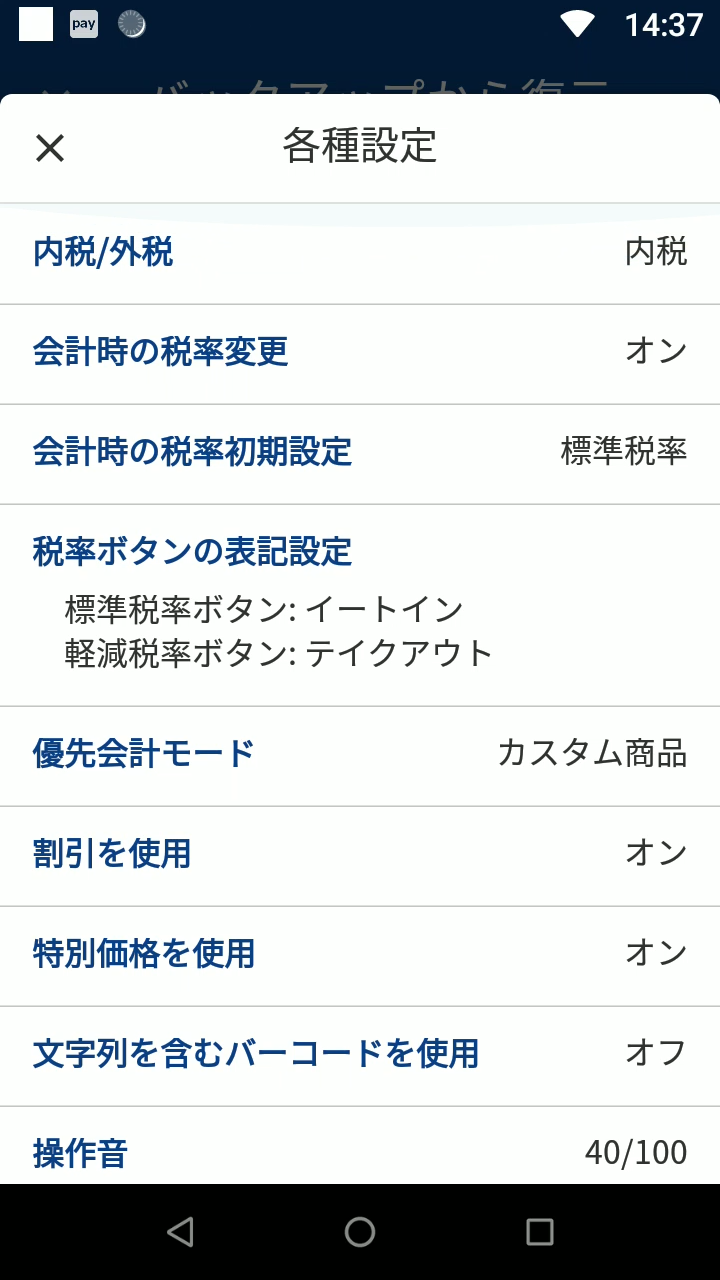Screen dimensions: 720x1280
Task: Tap the Android back navigation triangle
Action: (x=180, y=1232)
